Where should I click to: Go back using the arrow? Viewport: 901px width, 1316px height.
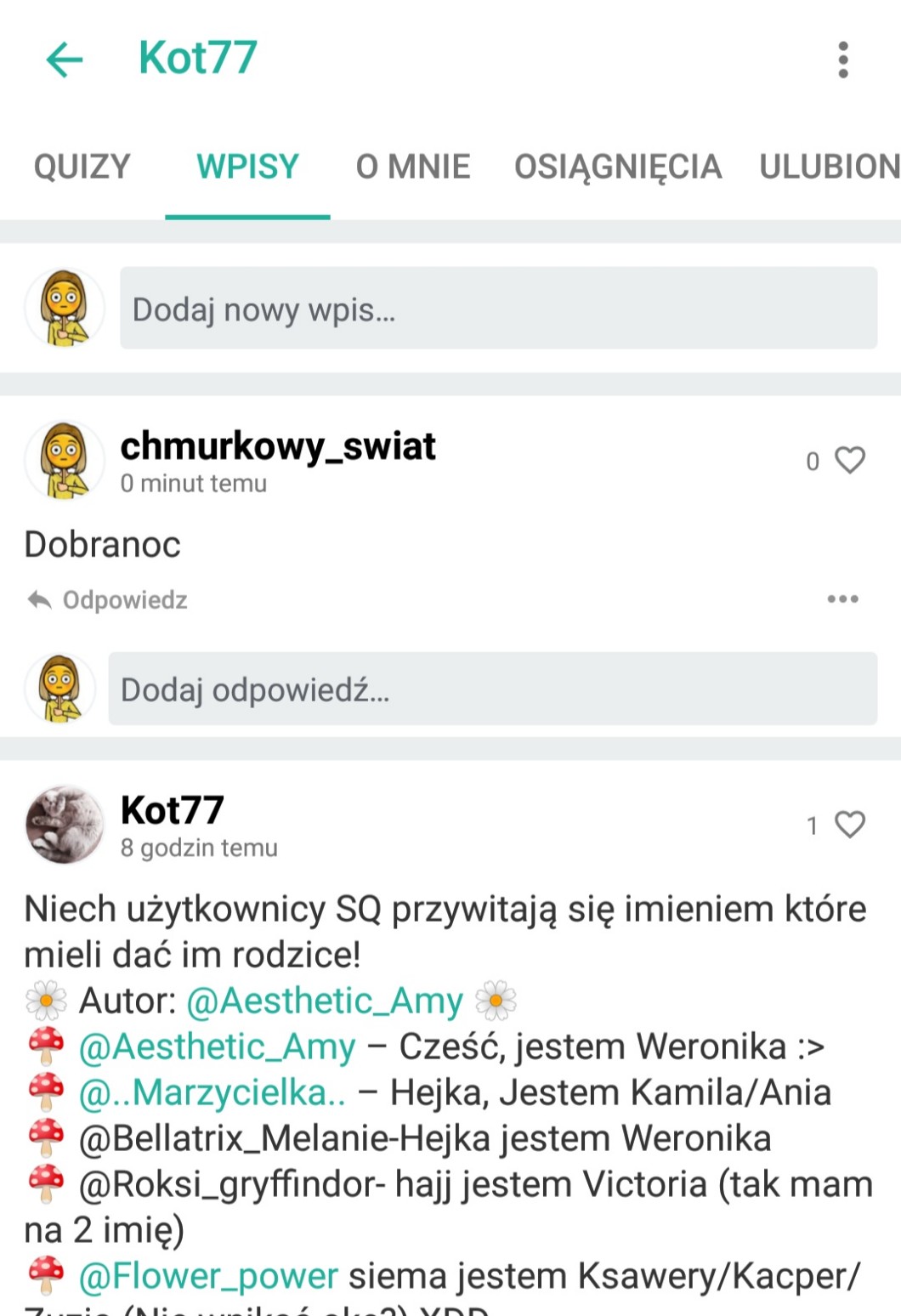click(64, 60)
